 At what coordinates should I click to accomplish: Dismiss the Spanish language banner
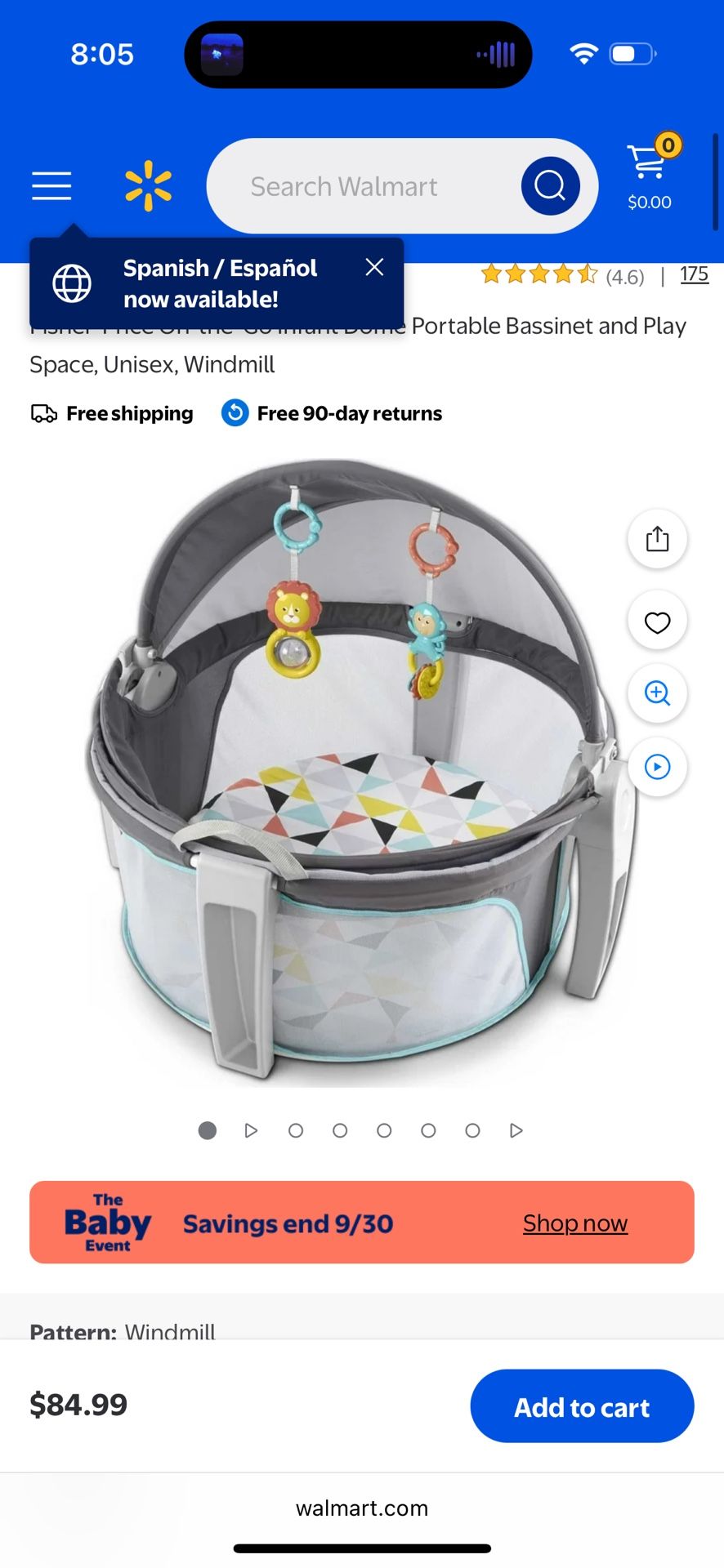374,267
